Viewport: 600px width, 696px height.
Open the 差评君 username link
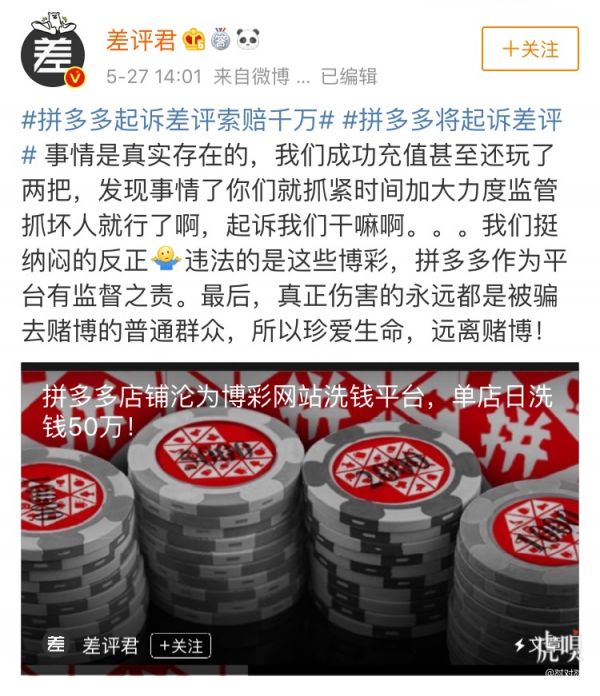[141, 40]
